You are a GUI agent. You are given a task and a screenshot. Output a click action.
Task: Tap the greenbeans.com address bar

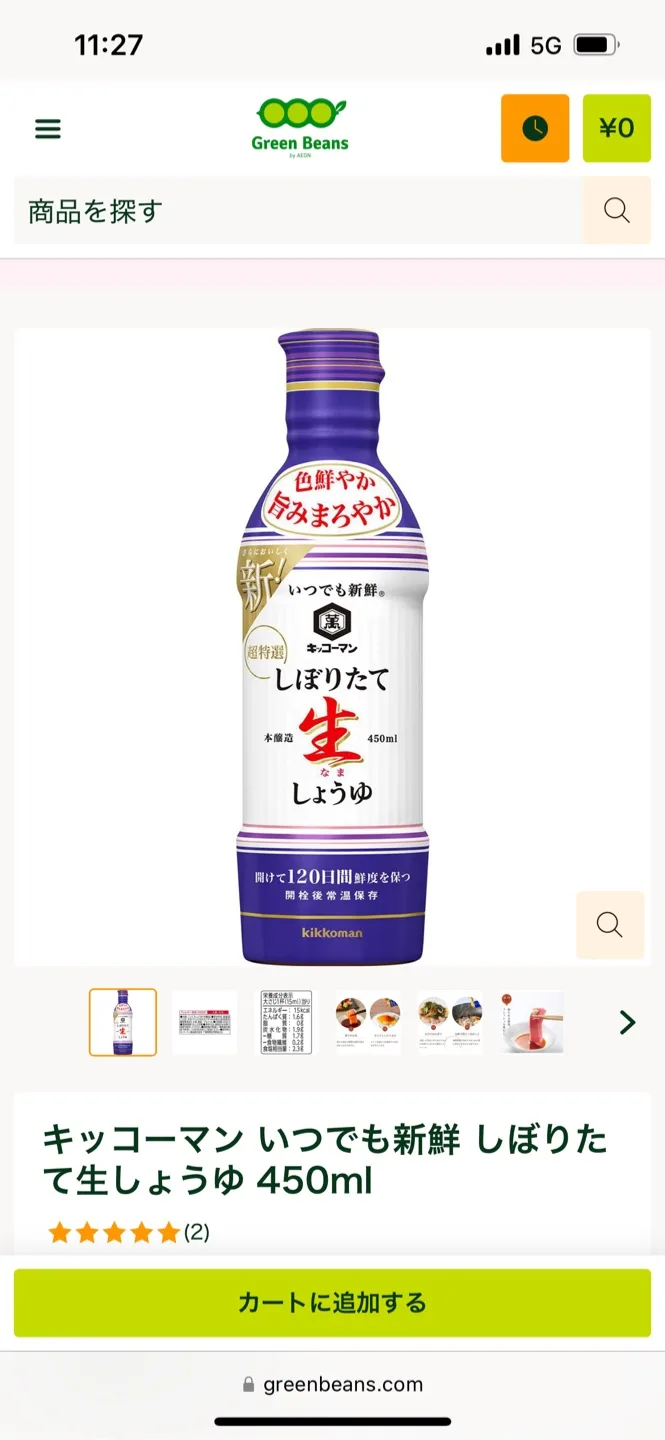pyautogui.click(x=332, y=1385)
